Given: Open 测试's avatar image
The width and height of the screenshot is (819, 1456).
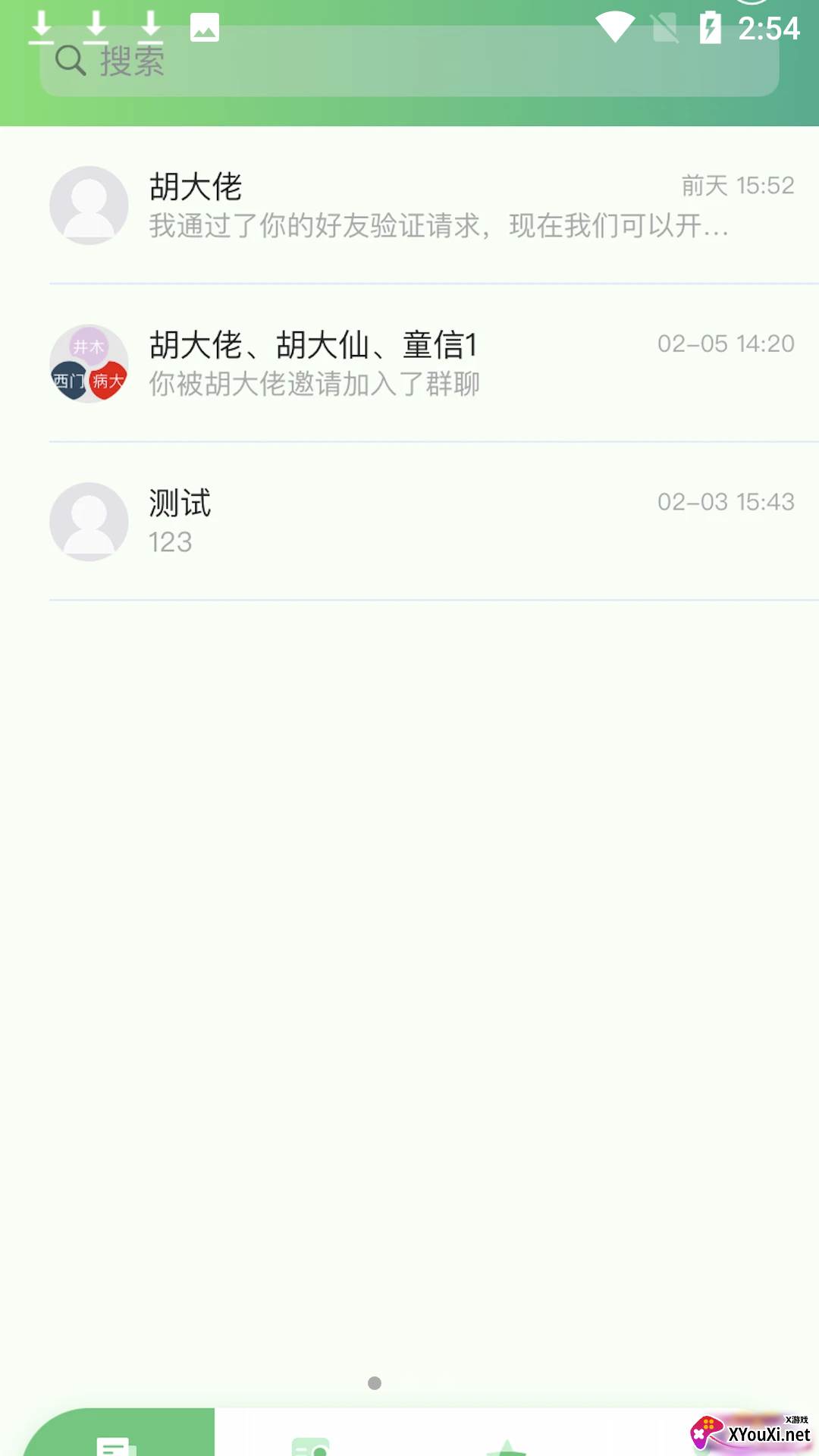Looking at the screenshot, I should coord(88,521).
